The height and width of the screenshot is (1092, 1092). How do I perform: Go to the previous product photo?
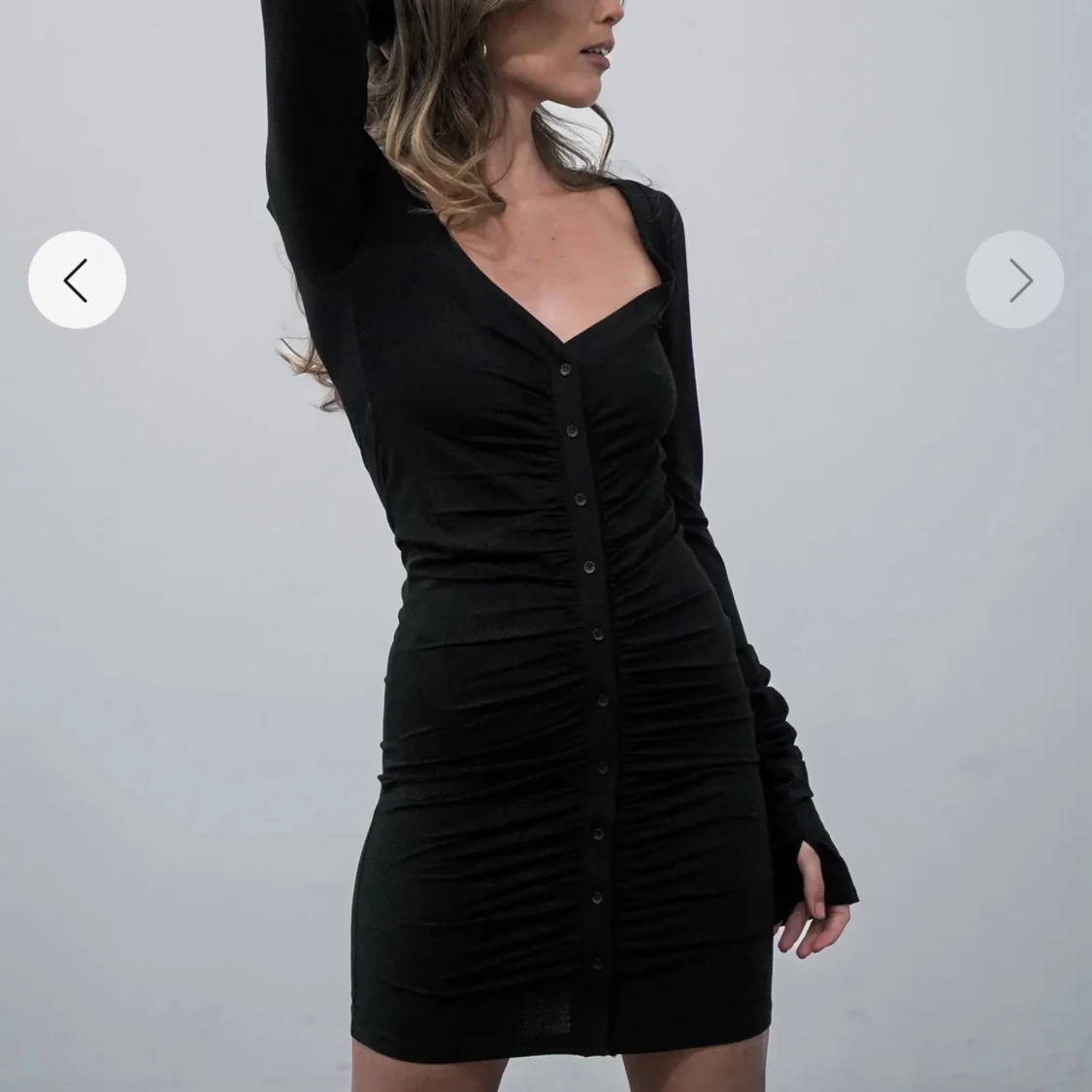tap(77, 280)
